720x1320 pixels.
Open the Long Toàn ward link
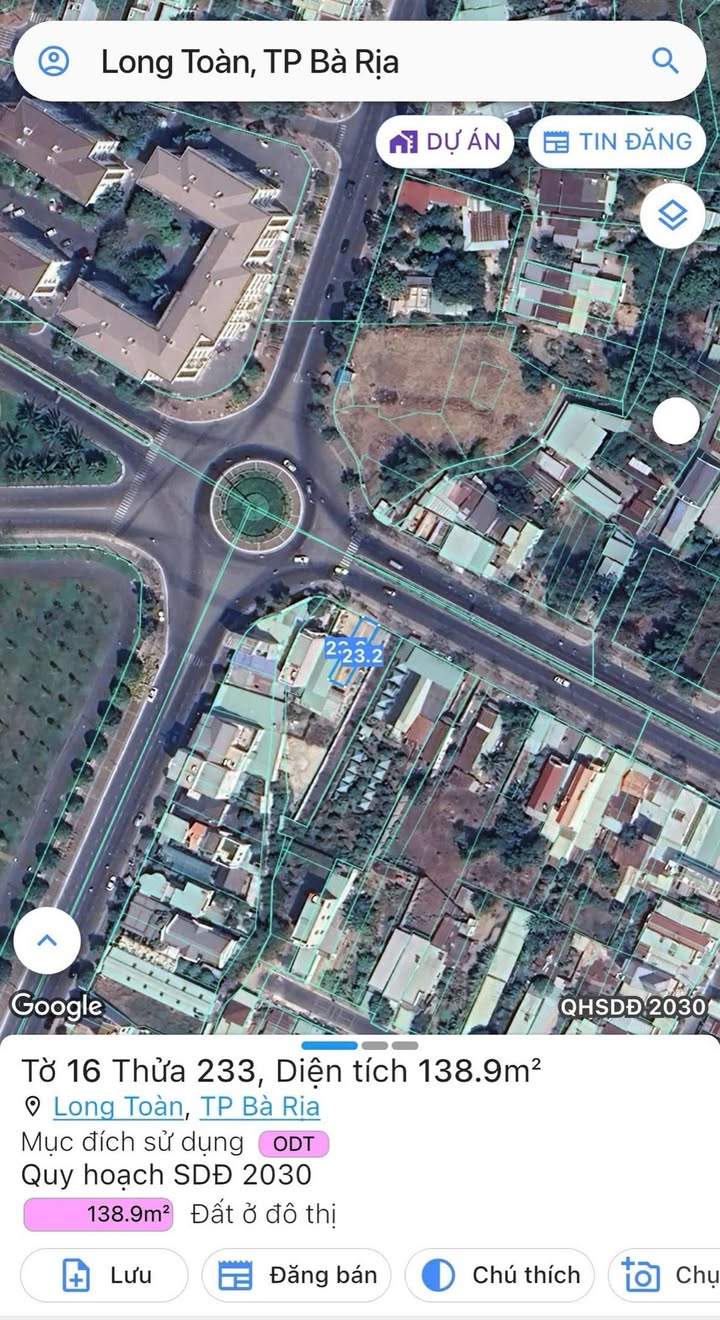click(x=118, y=1106)
